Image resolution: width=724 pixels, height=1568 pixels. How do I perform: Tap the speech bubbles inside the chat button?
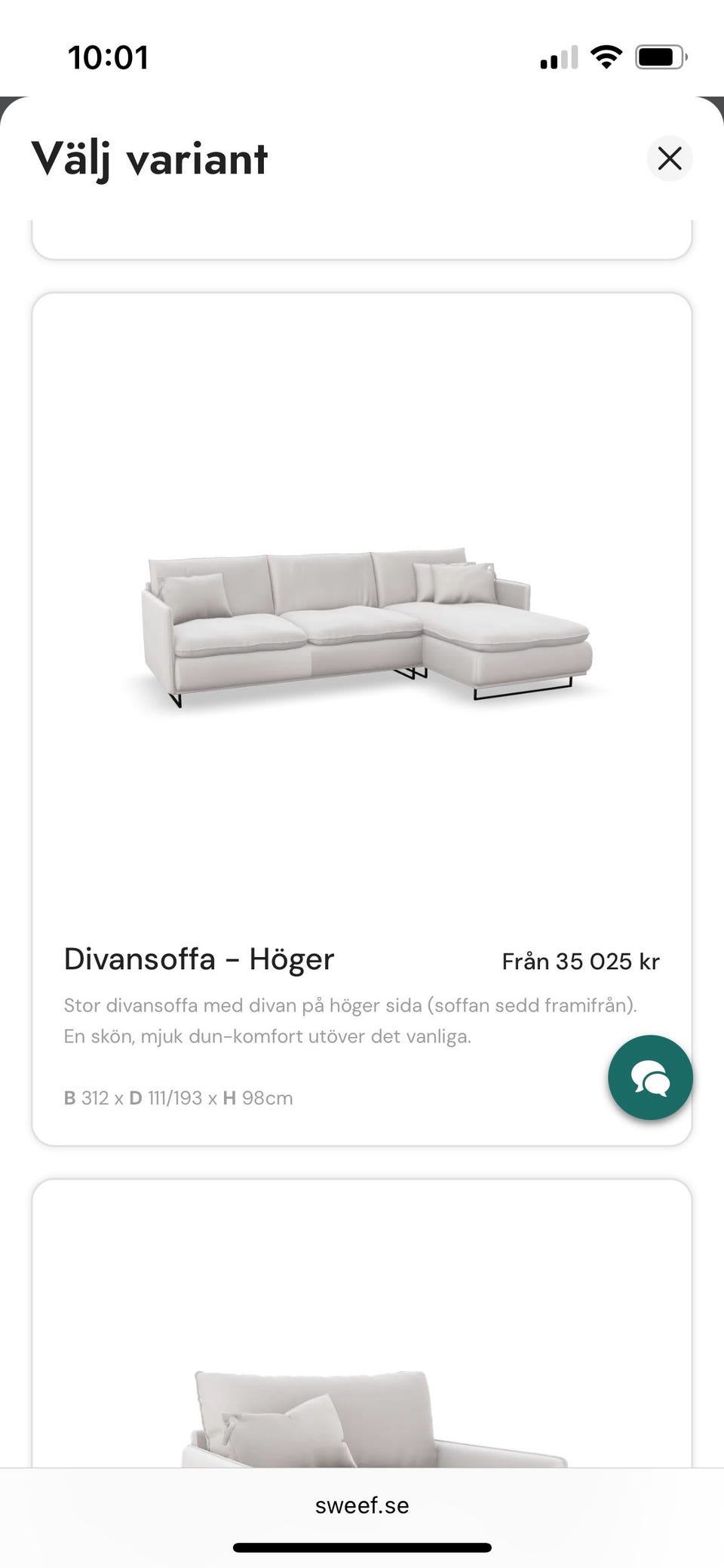click(x=649, y=1079)
